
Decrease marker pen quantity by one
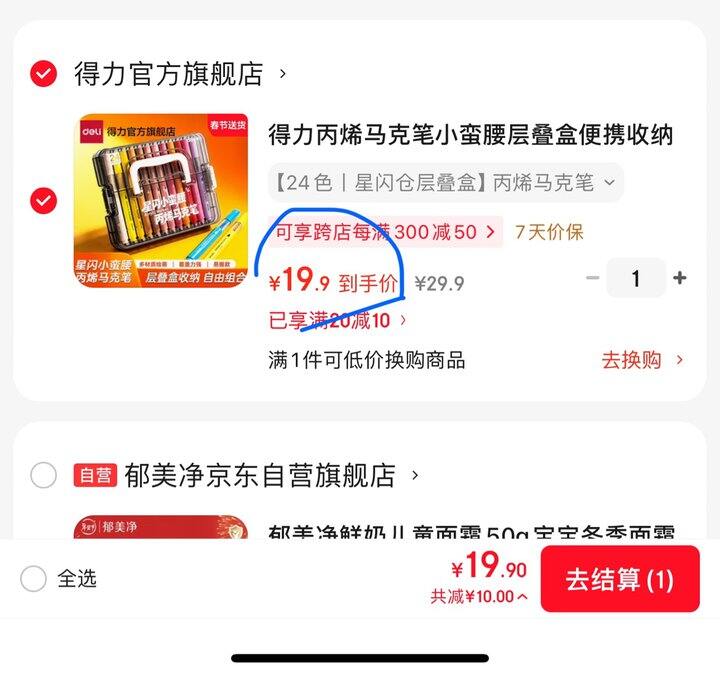(x=592, y=278)
